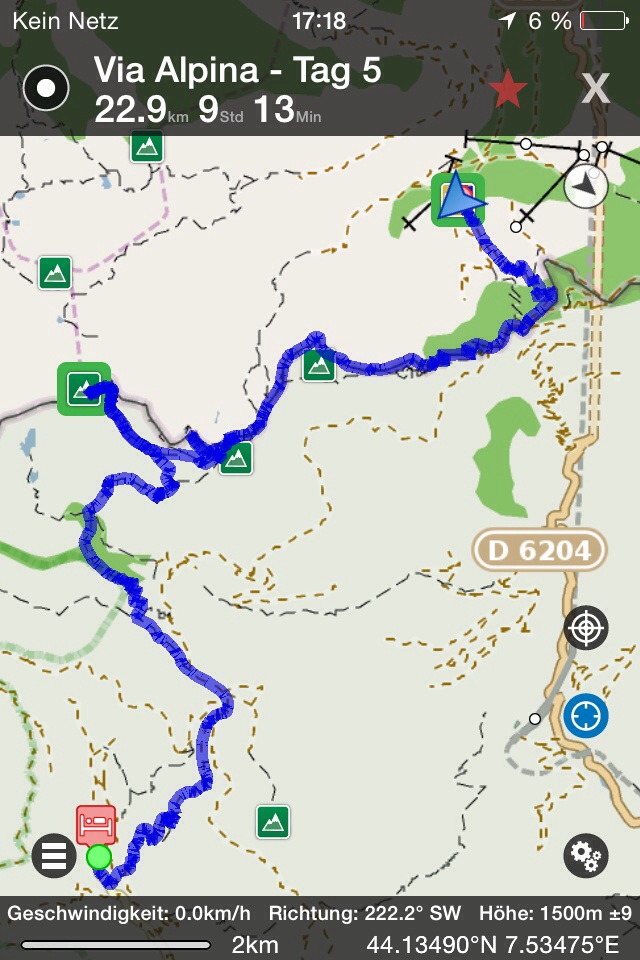The width and height of the screenshot is (640, 960).
Task: Tap the green start point marker
Action: click(x=98, y=857)
